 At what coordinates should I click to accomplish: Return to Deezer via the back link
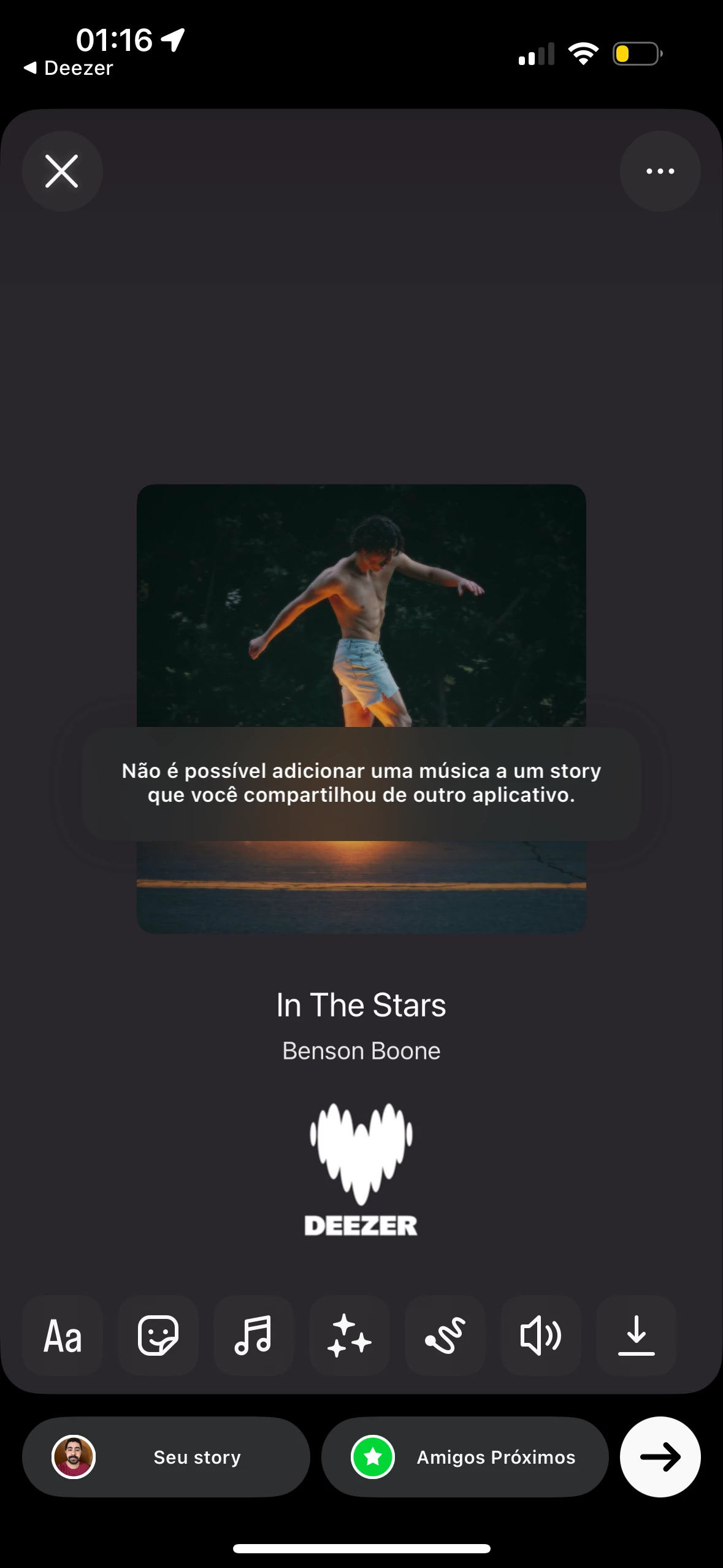[69, 68]
